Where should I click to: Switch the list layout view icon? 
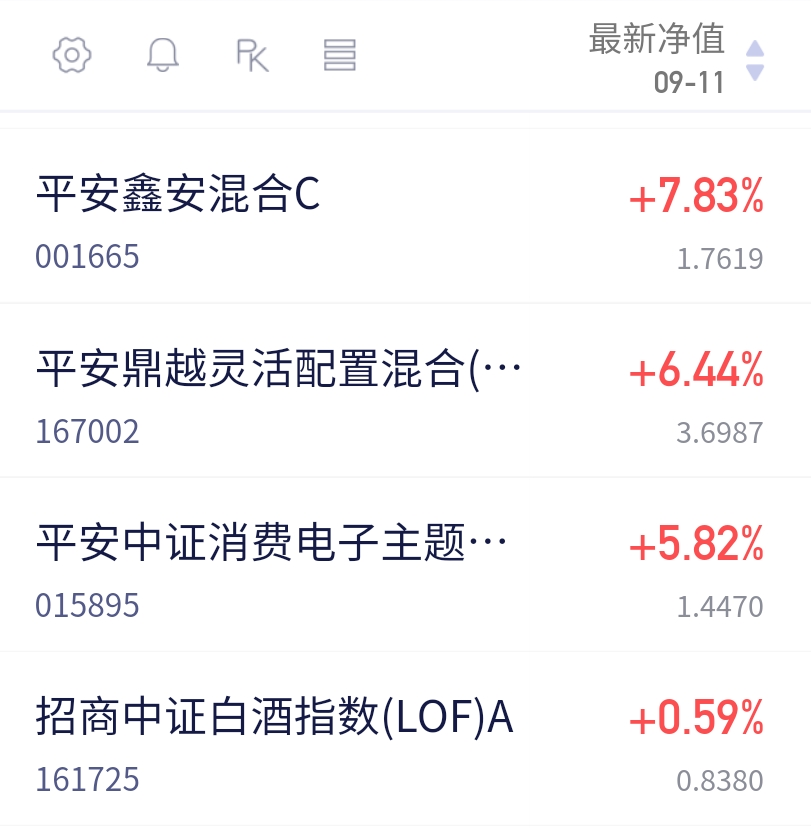tap(340, 55)
